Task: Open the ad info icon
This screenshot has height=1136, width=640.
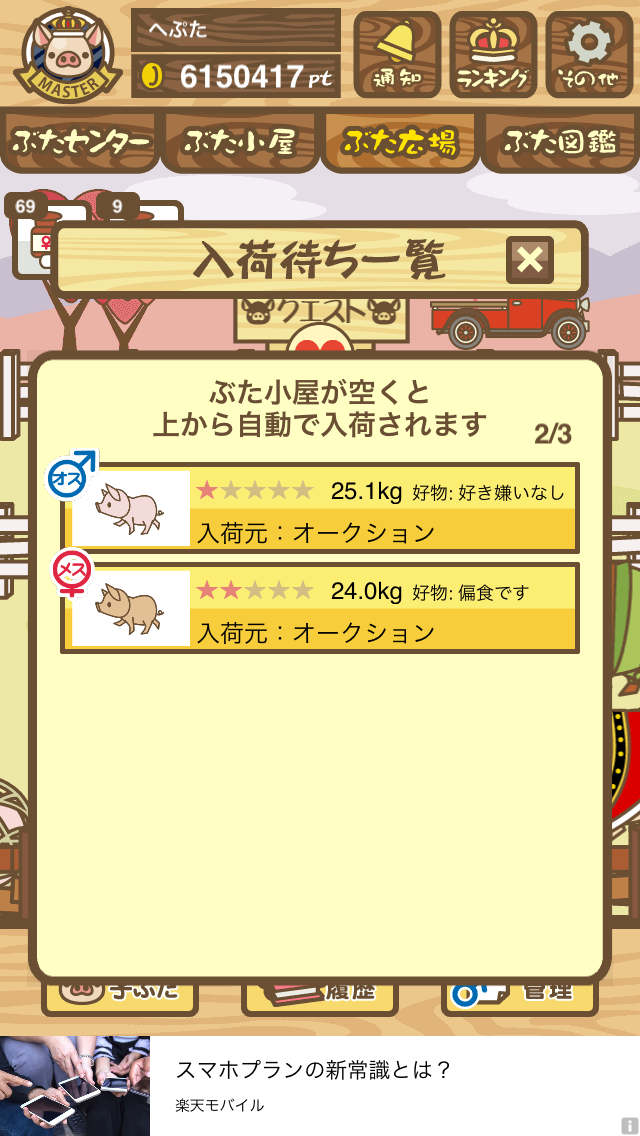Action: (630, 1126)
